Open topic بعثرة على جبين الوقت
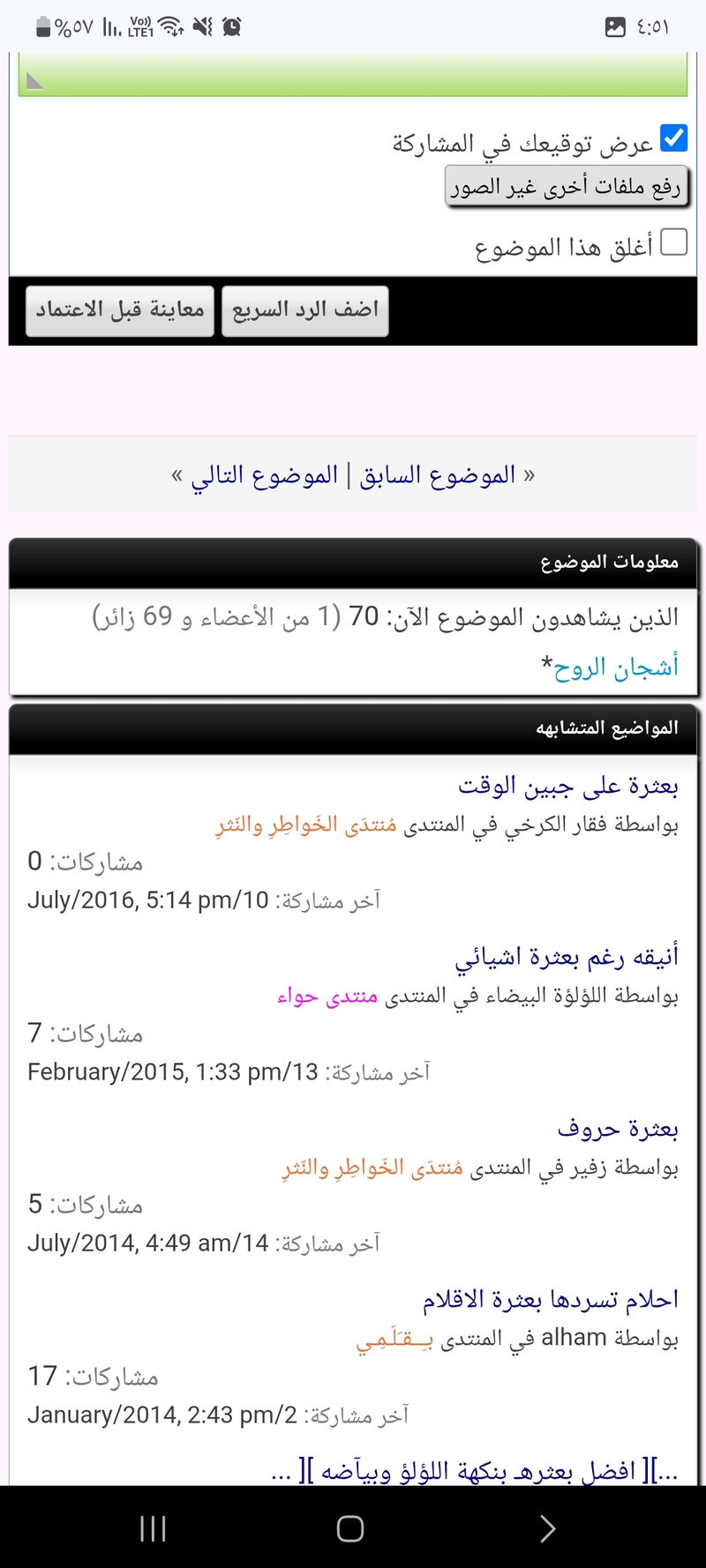 tap(567, 785)
